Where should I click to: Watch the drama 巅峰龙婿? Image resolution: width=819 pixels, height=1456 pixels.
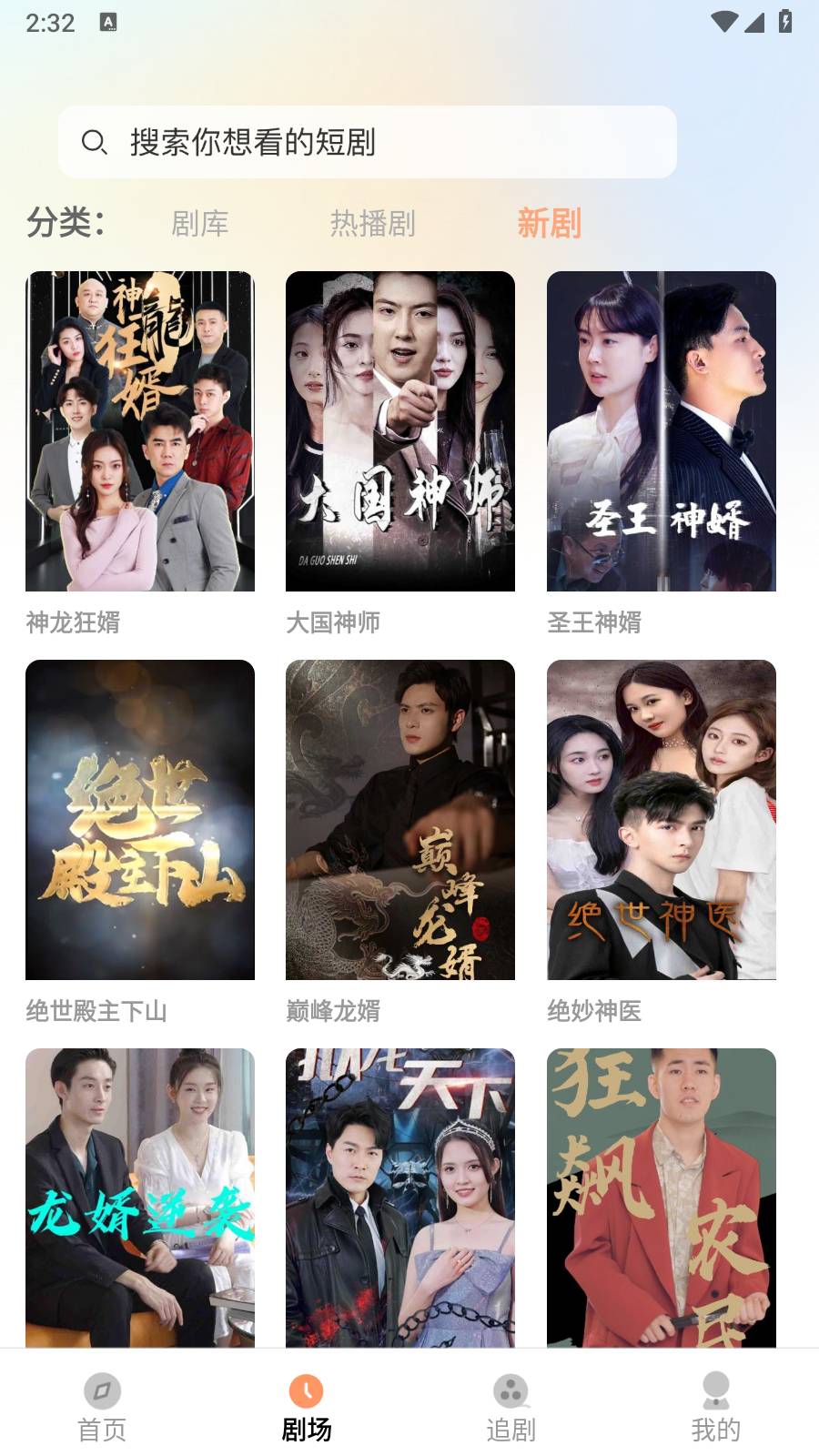click(x=400, y=819)
